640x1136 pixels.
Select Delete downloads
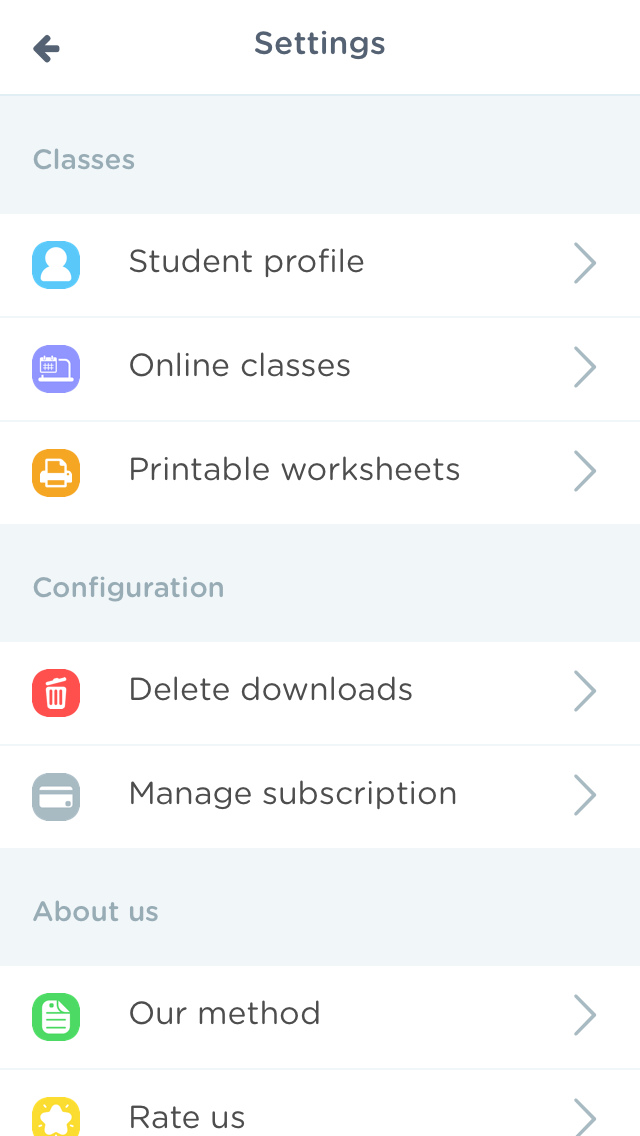[x=320, y=693]
